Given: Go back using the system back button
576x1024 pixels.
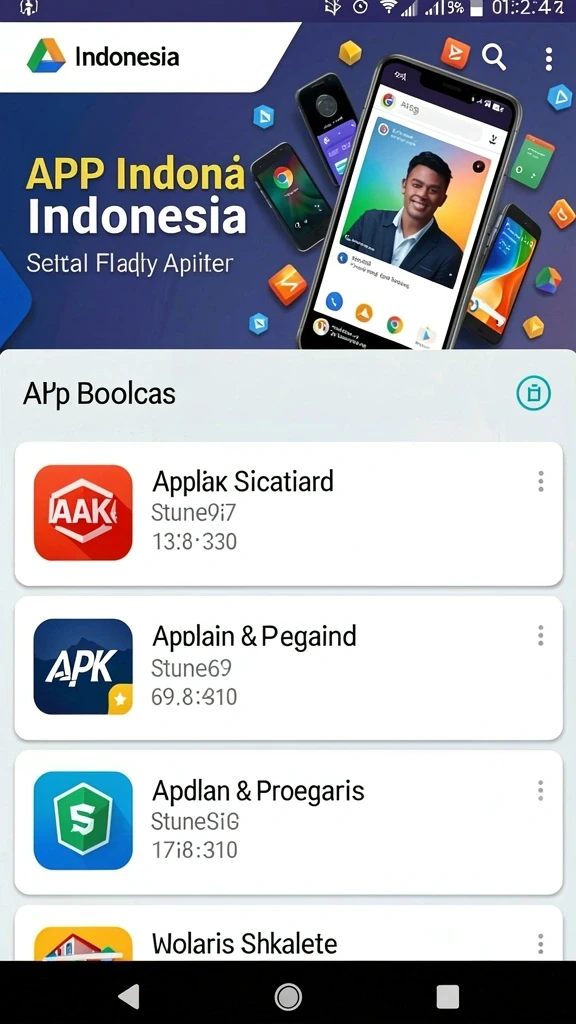Looking at the screenshot, I should [x=129, y=997].
